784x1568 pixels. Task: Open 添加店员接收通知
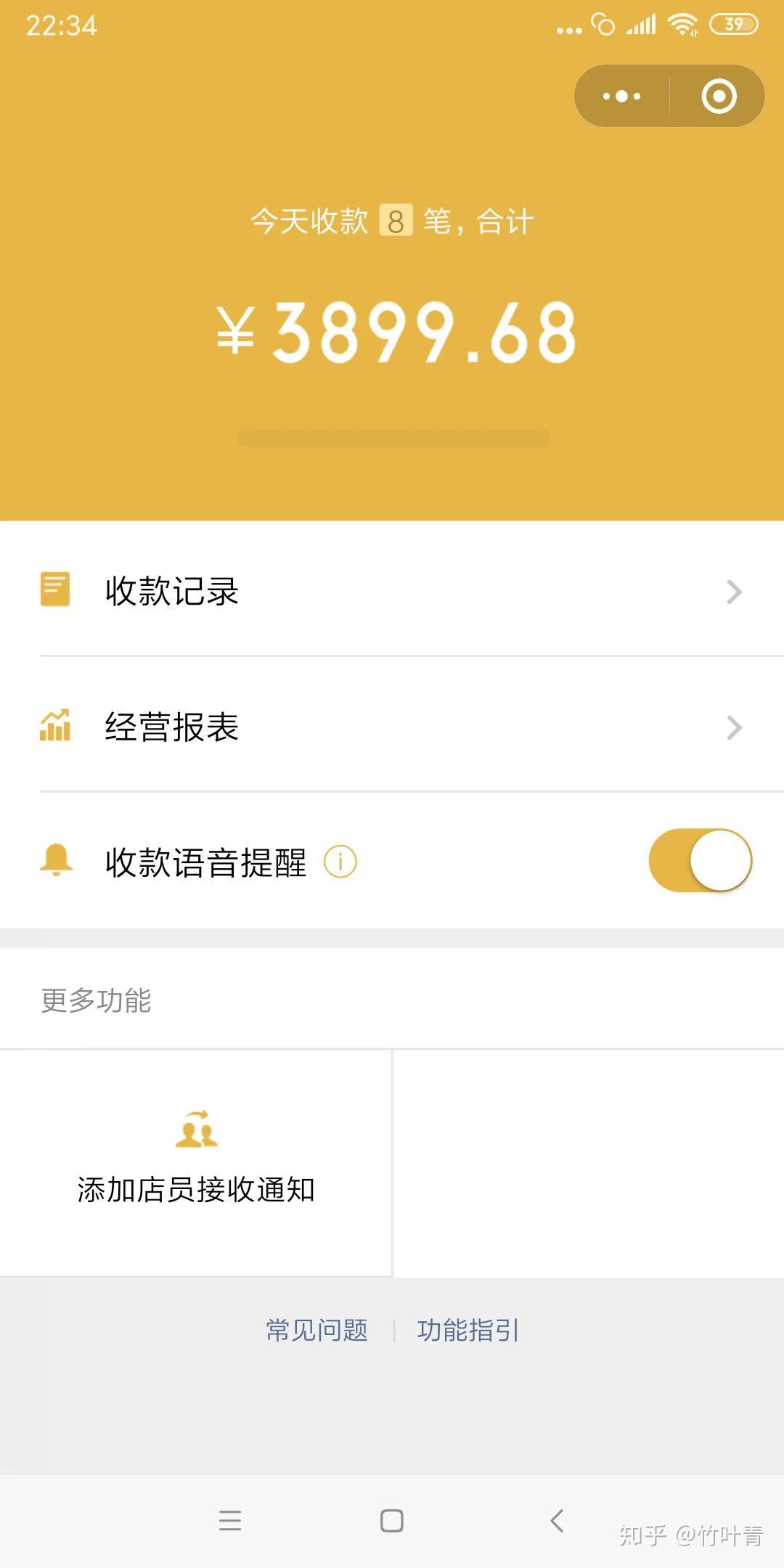coord(196,1161)
